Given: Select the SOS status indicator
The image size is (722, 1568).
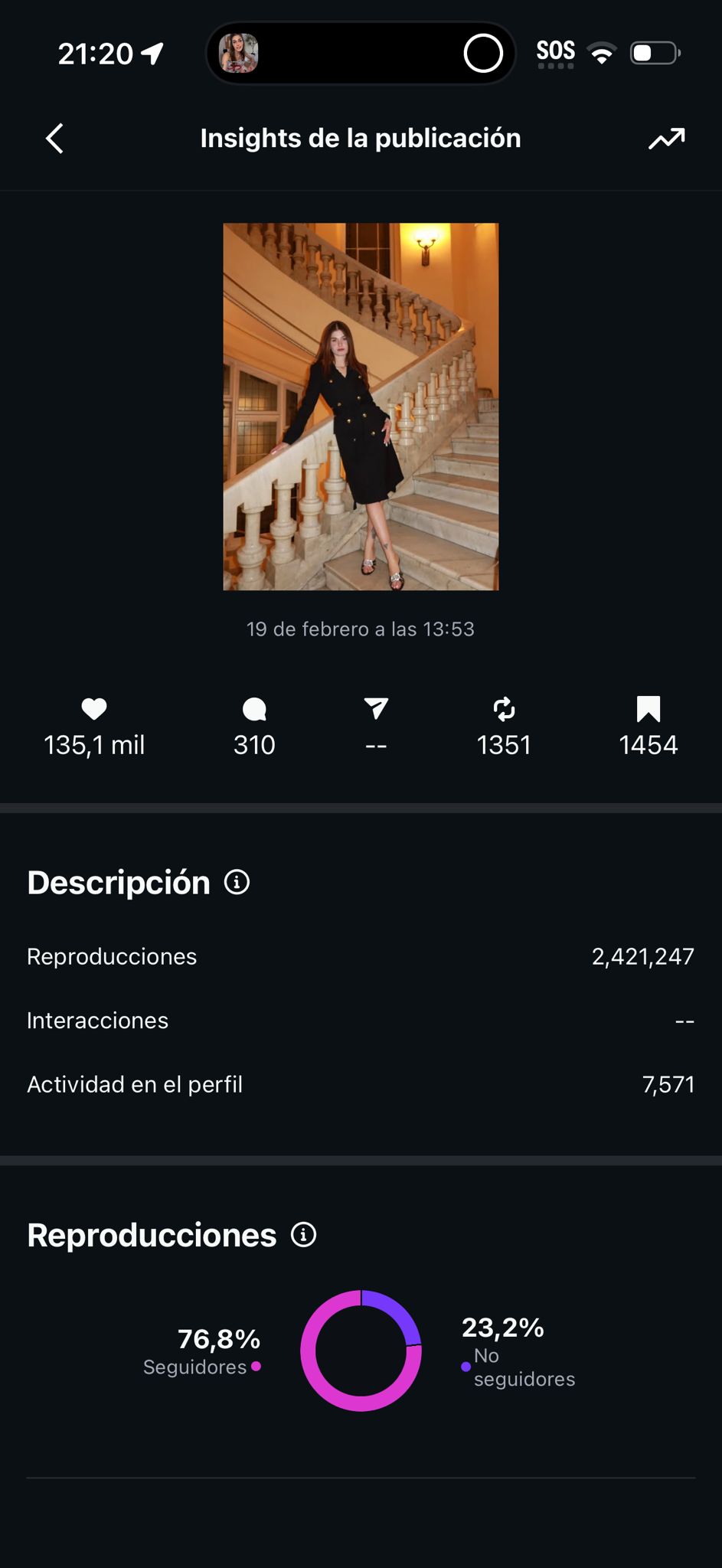Looking at the screenshot, I should [556, 50].
